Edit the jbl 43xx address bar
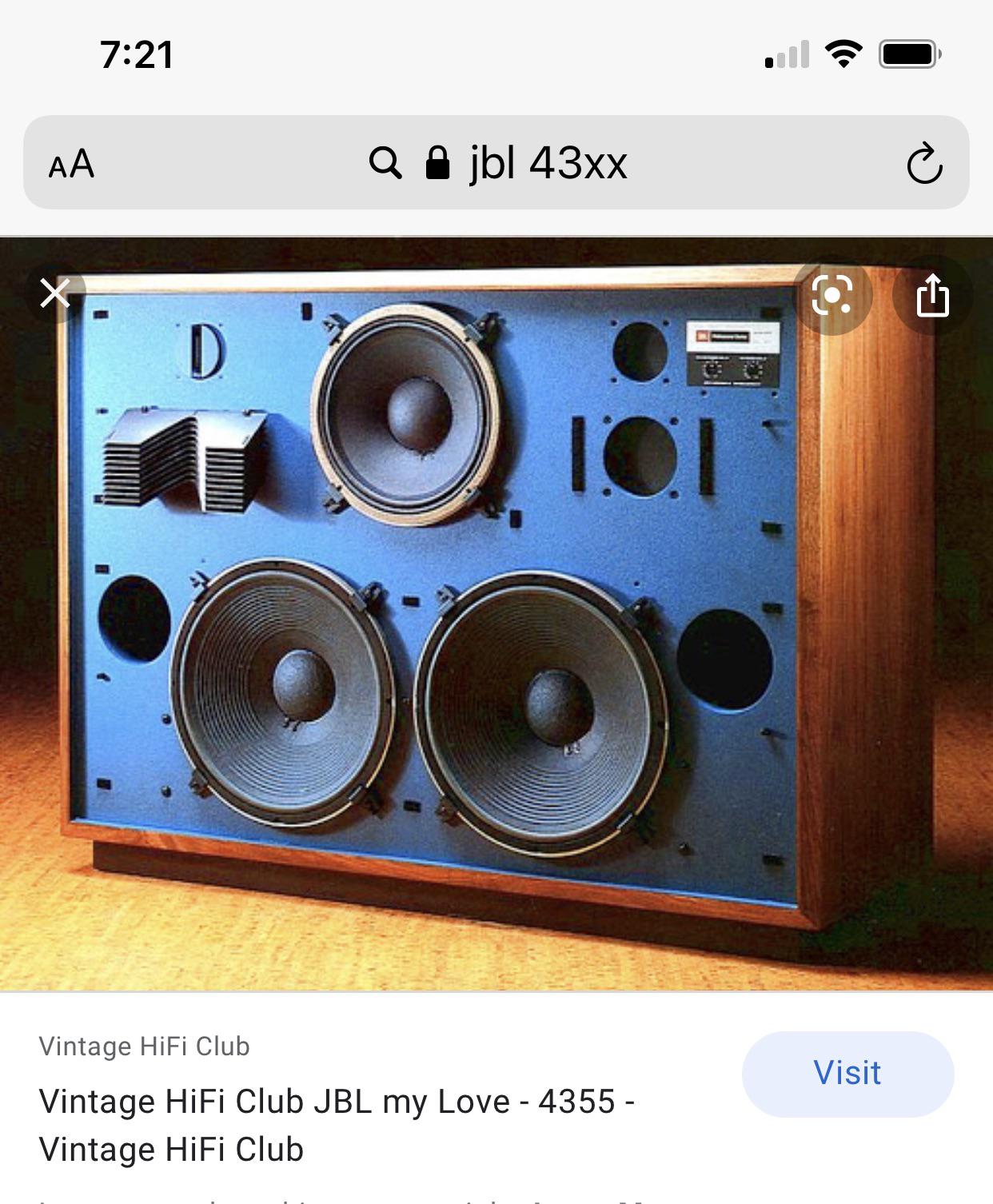 (x=512, y=163)
